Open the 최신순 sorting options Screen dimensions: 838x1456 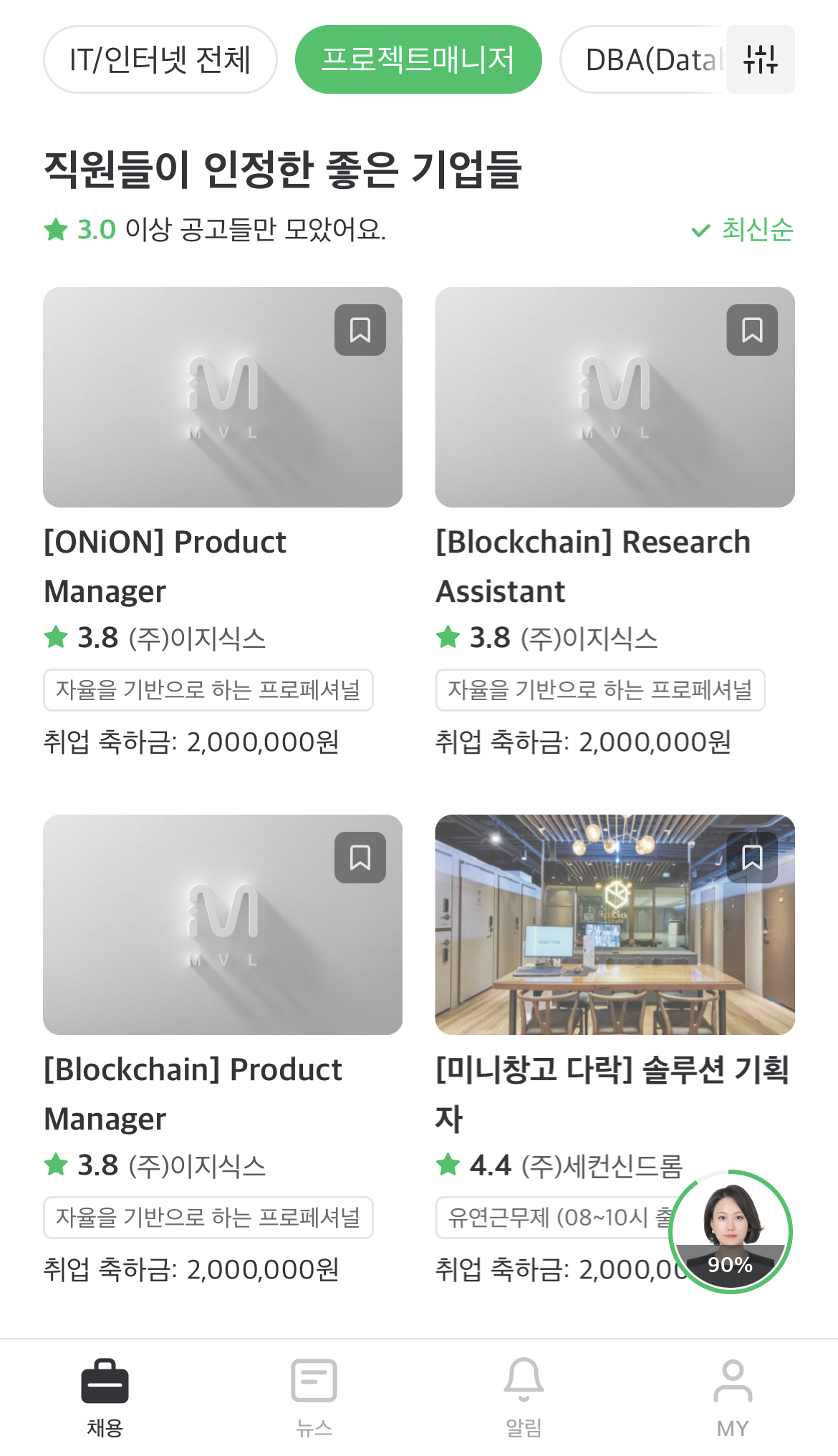coord(756,230)
